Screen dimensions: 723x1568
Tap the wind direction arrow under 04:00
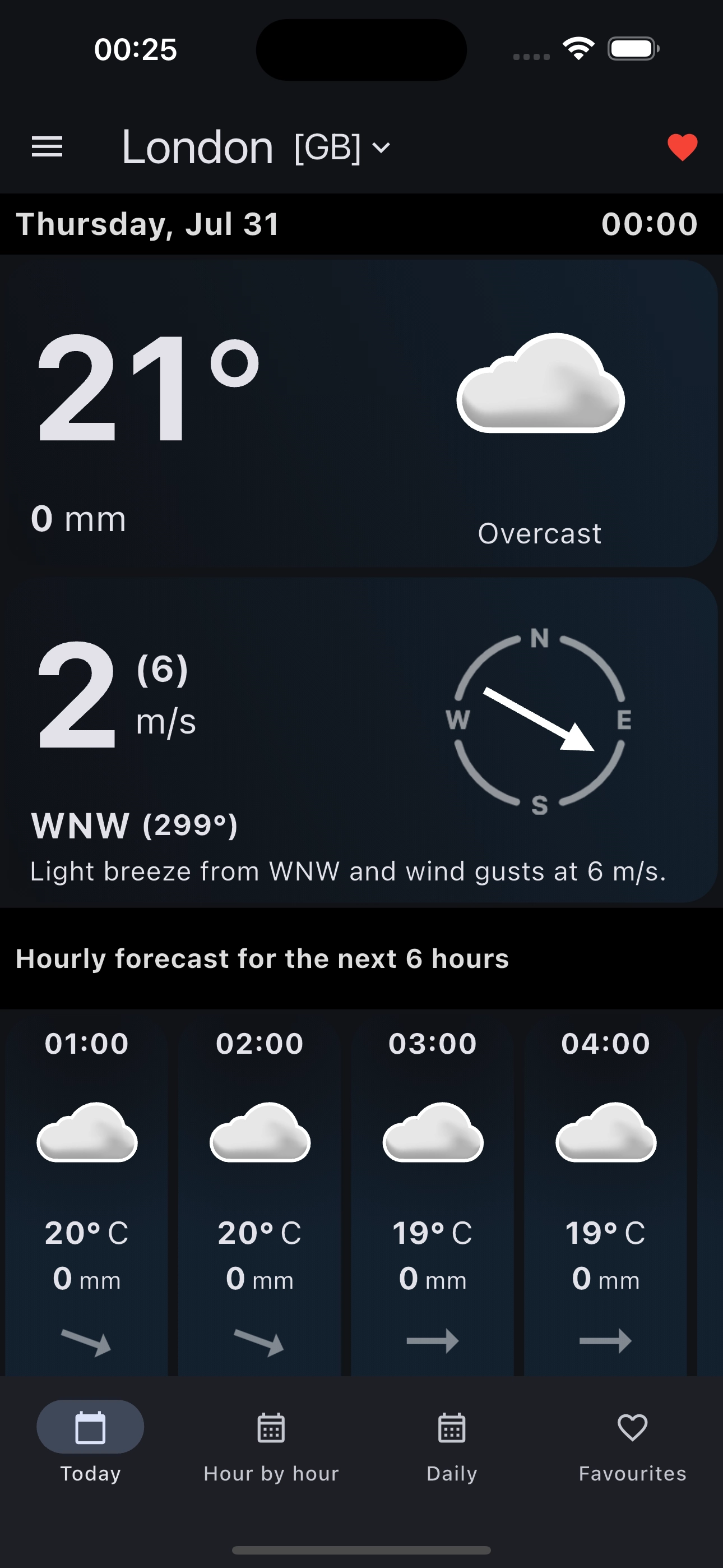pyautogui.click(x=606, y=1340)
